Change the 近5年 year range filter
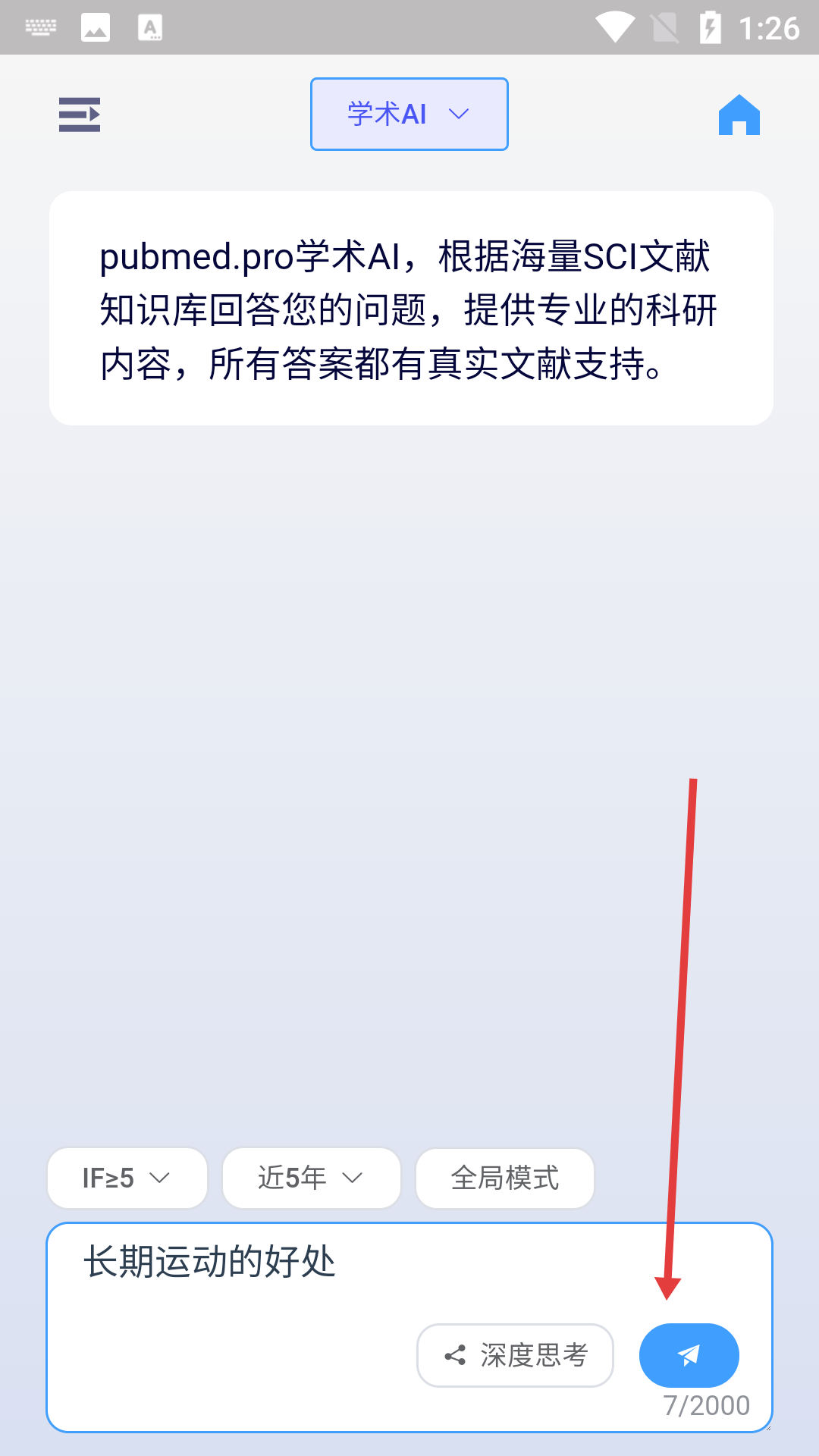 pyautogui.click(x=311, y=1178)
